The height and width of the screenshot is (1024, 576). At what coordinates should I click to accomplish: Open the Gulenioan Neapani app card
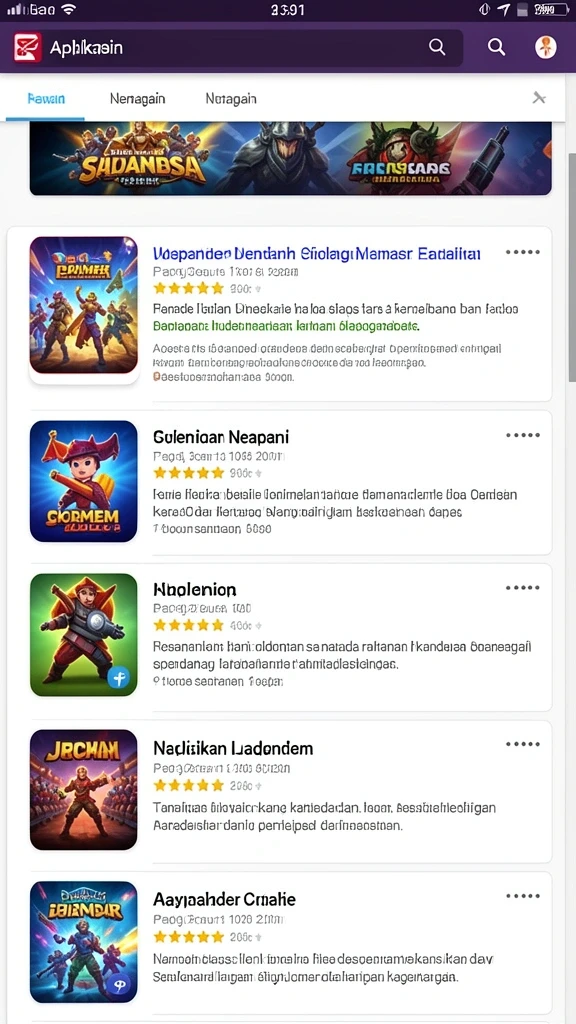click(279, 482)
